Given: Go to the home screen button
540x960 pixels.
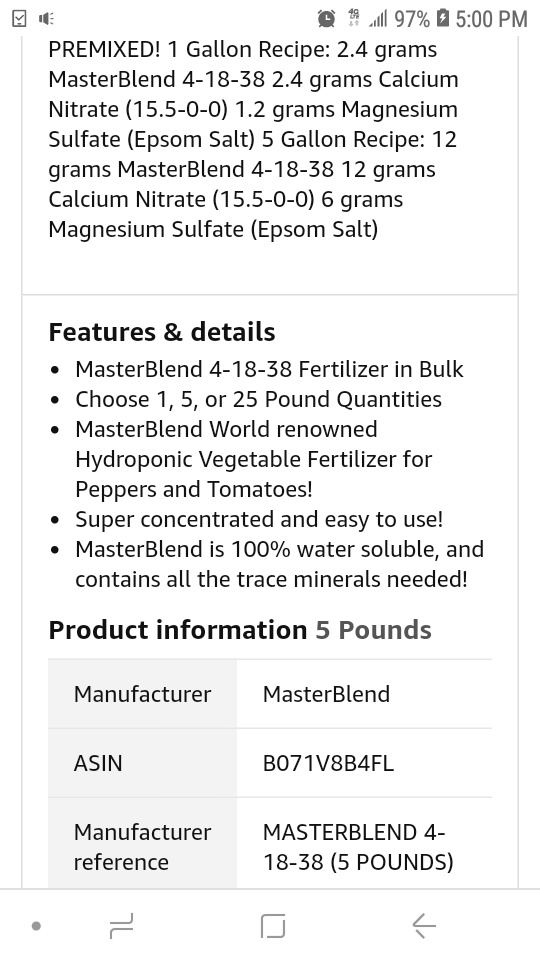Looking at the screenshot, I should pos(272,925).
